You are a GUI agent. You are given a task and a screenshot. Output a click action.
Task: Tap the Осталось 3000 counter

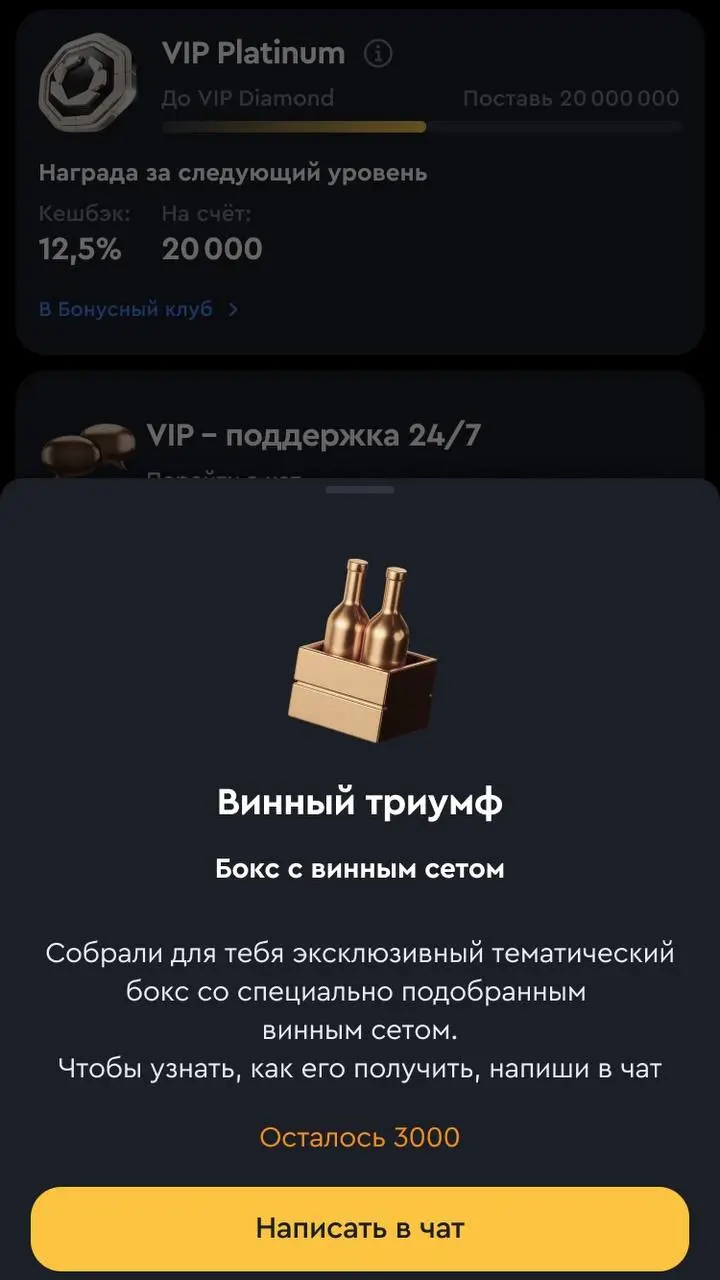[360, 1137]
